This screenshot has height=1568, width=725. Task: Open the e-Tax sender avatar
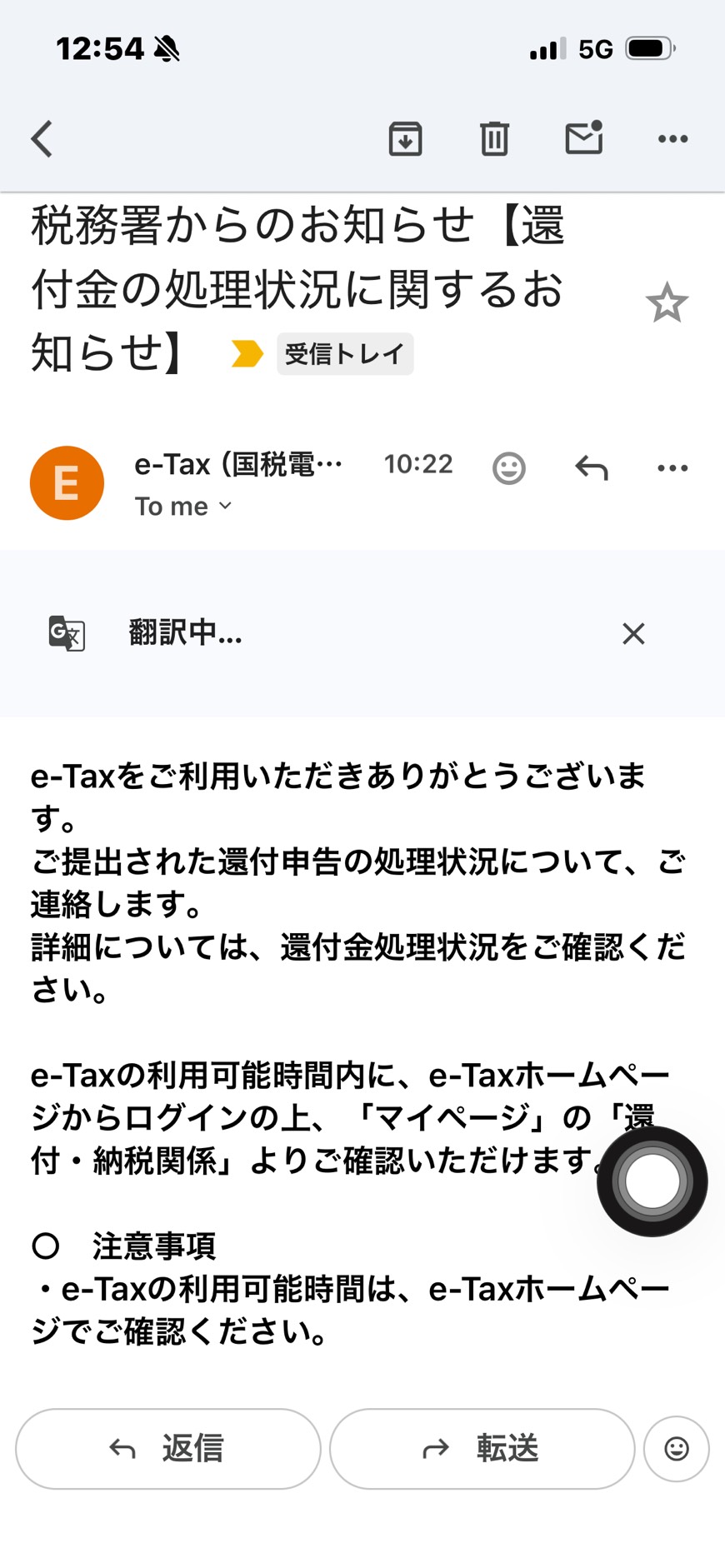pyautogui.click(x=67, y=483)
